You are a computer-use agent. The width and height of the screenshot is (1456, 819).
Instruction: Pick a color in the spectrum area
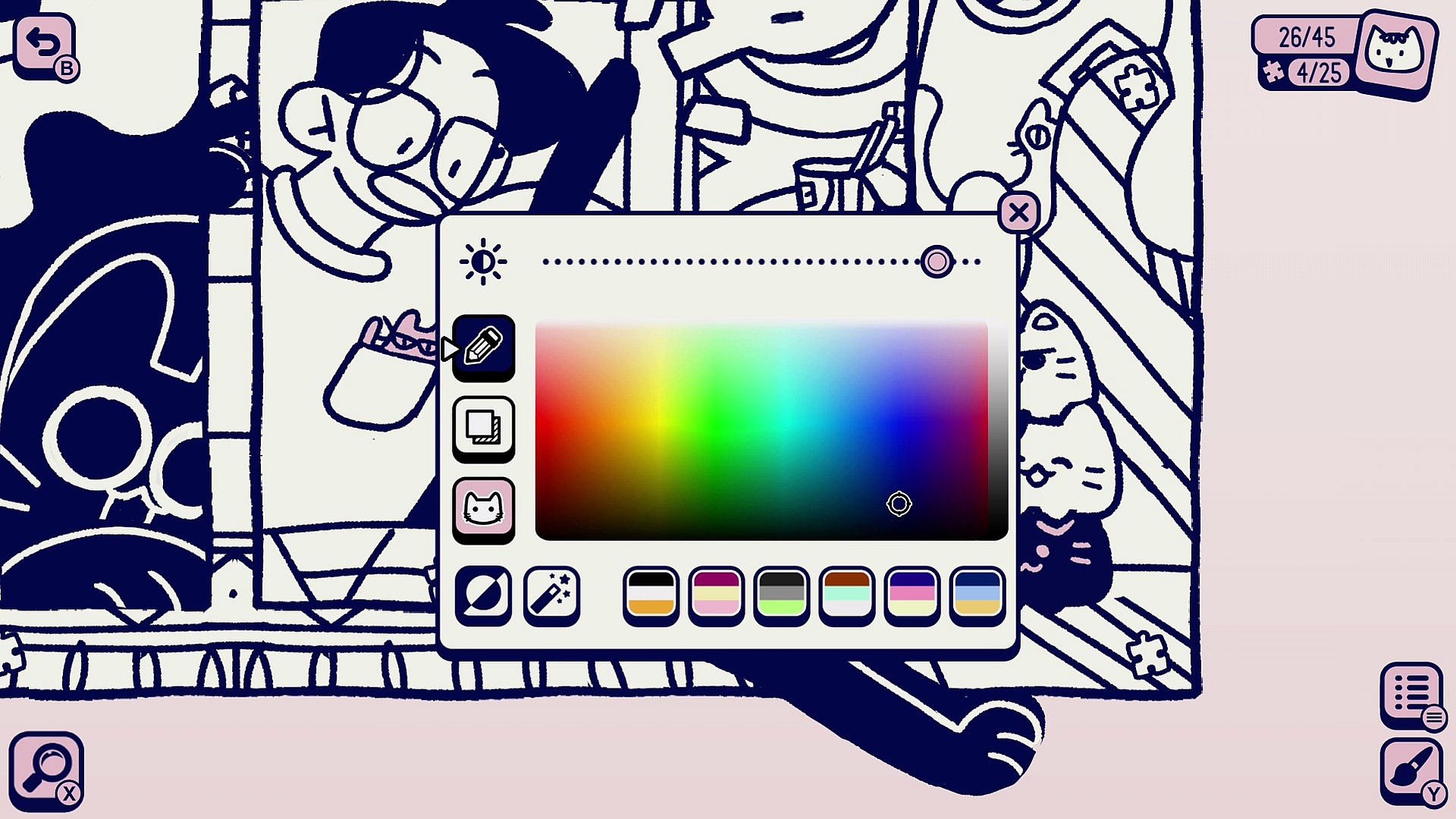(x=761, y=430)
